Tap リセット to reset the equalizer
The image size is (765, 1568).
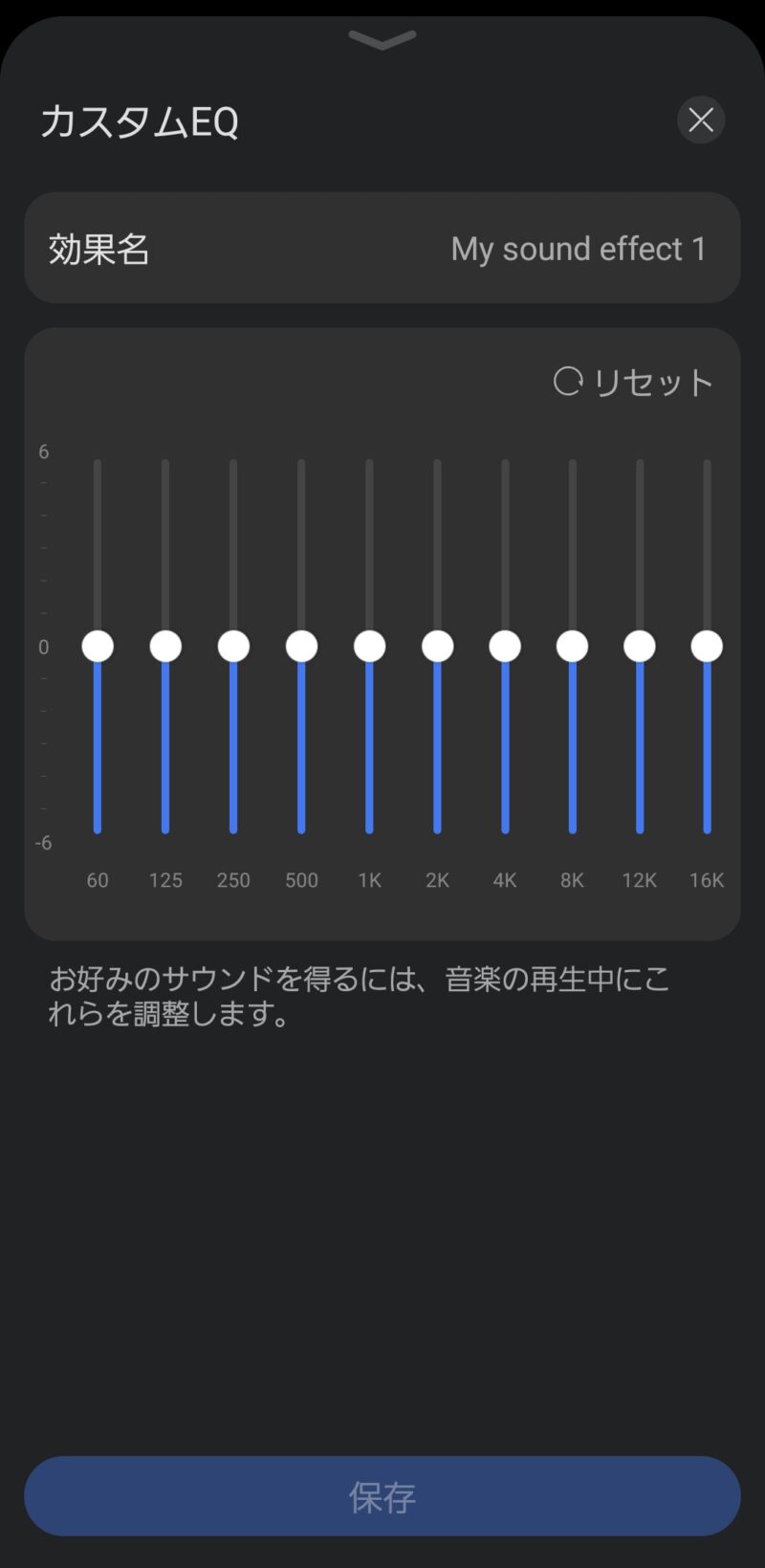coord(634,383)
